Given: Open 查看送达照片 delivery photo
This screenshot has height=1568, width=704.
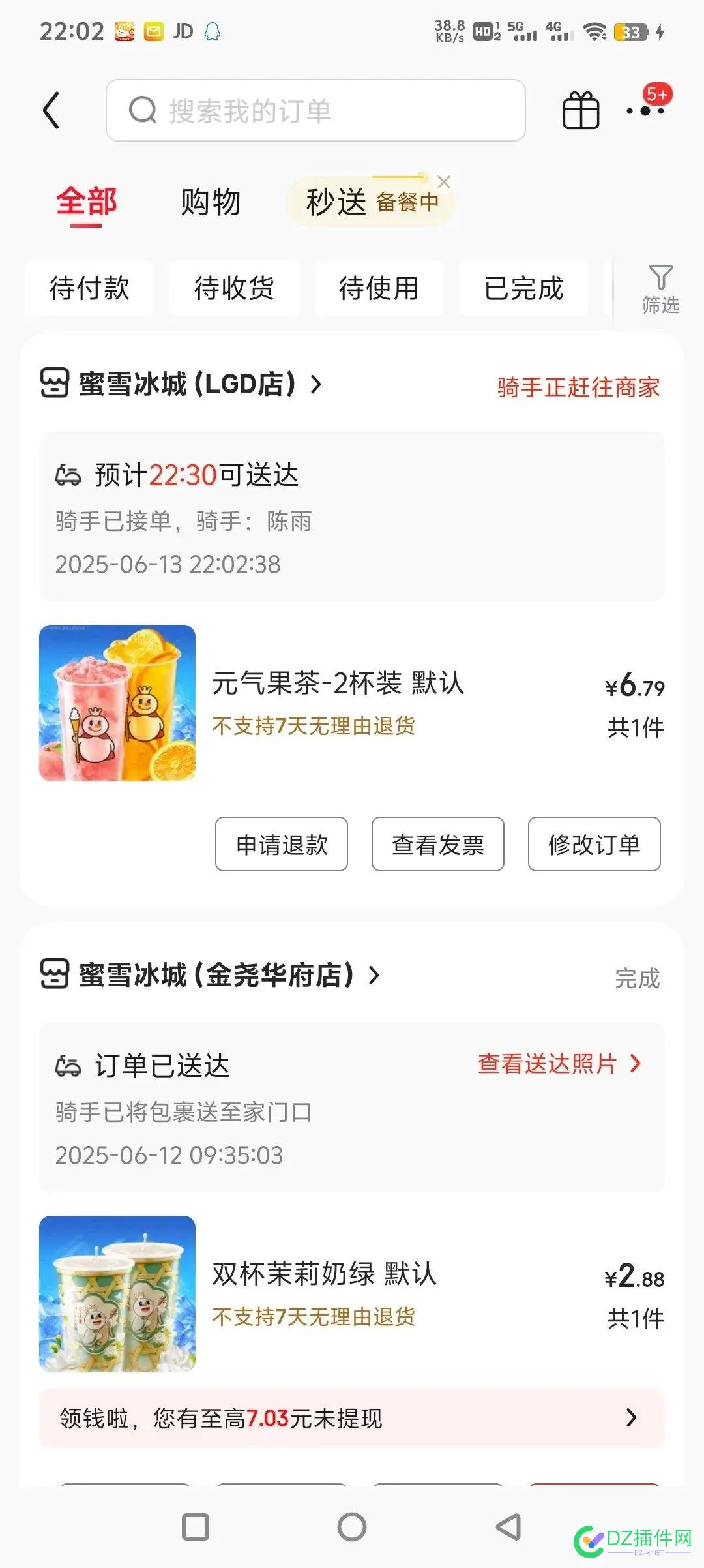Looking at the screenshot, I should point(559,1064).
